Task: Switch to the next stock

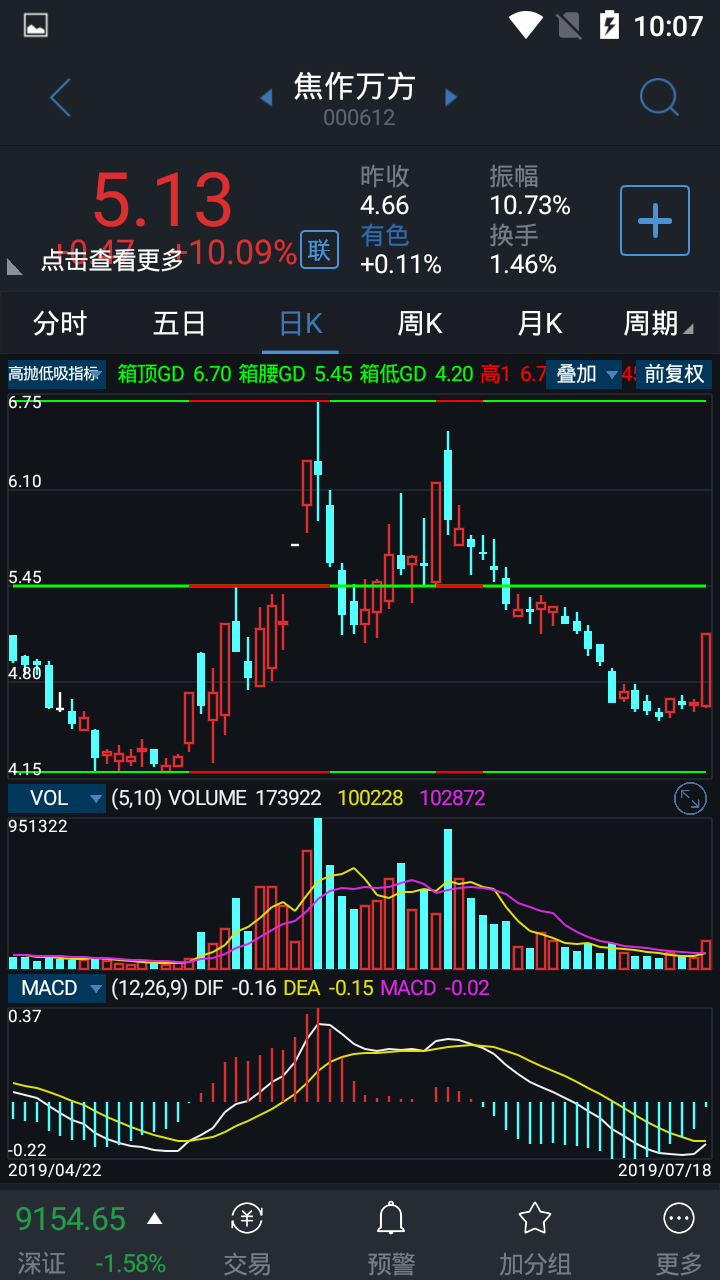Action: click(451, 98)
